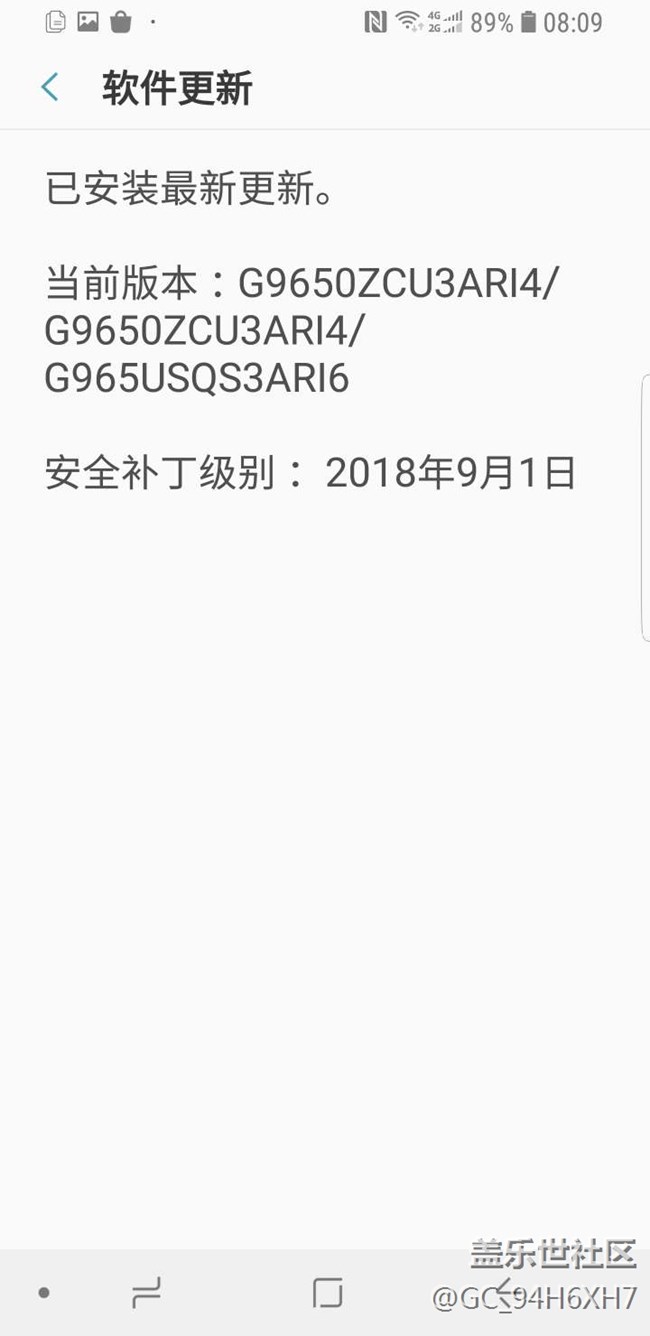Go back from the 软件更新 screen
The height and width of the screenshot is (1336, 650).
tap(50, 88)
